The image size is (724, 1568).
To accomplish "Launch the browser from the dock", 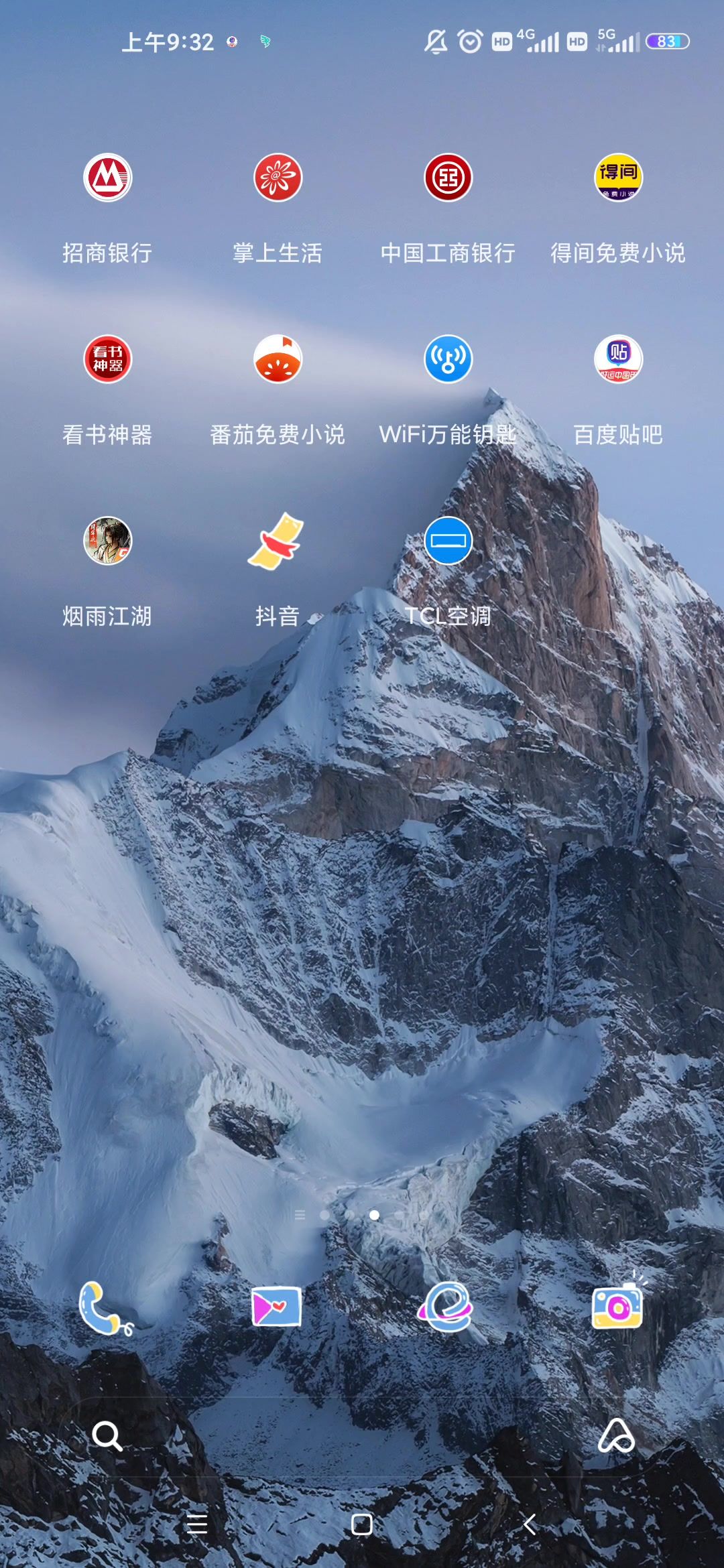I will click(x=446, y=1307).
